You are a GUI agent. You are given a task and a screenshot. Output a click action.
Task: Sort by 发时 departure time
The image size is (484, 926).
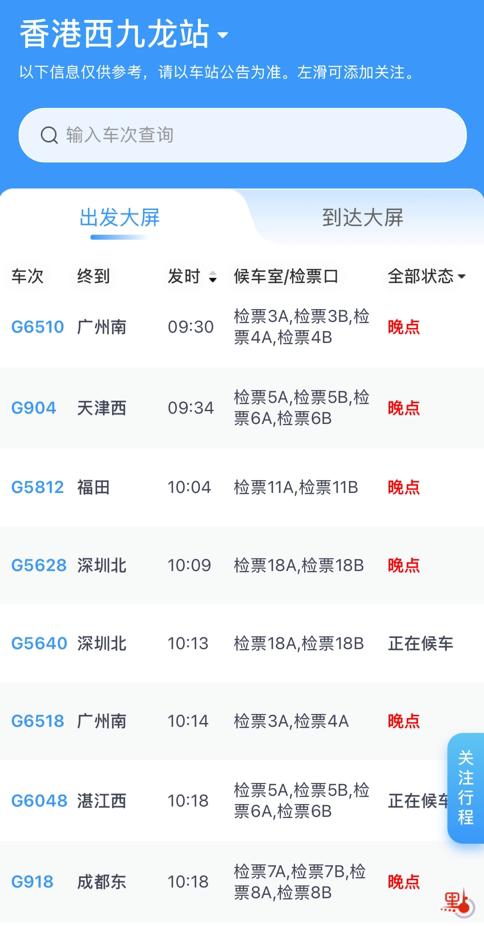(192, 276)
